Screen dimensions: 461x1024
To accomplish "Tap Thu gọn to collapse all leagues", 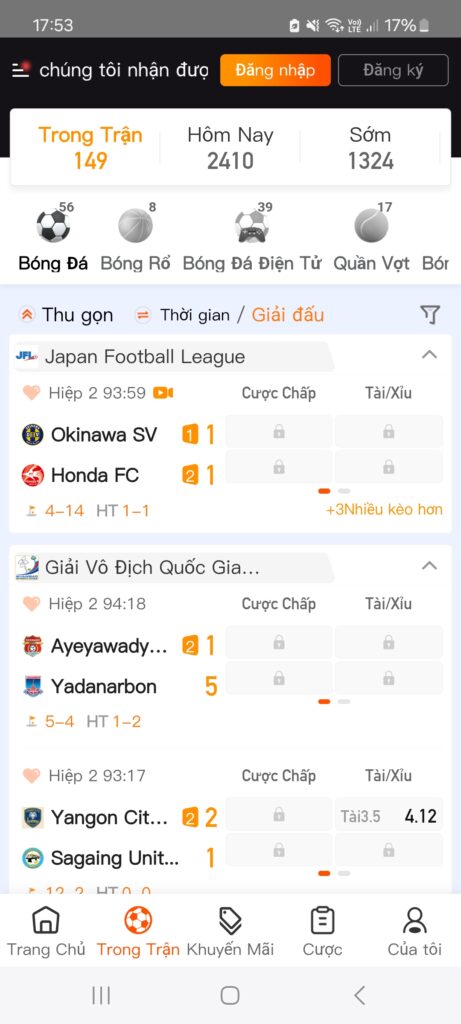I will (66, 315).
